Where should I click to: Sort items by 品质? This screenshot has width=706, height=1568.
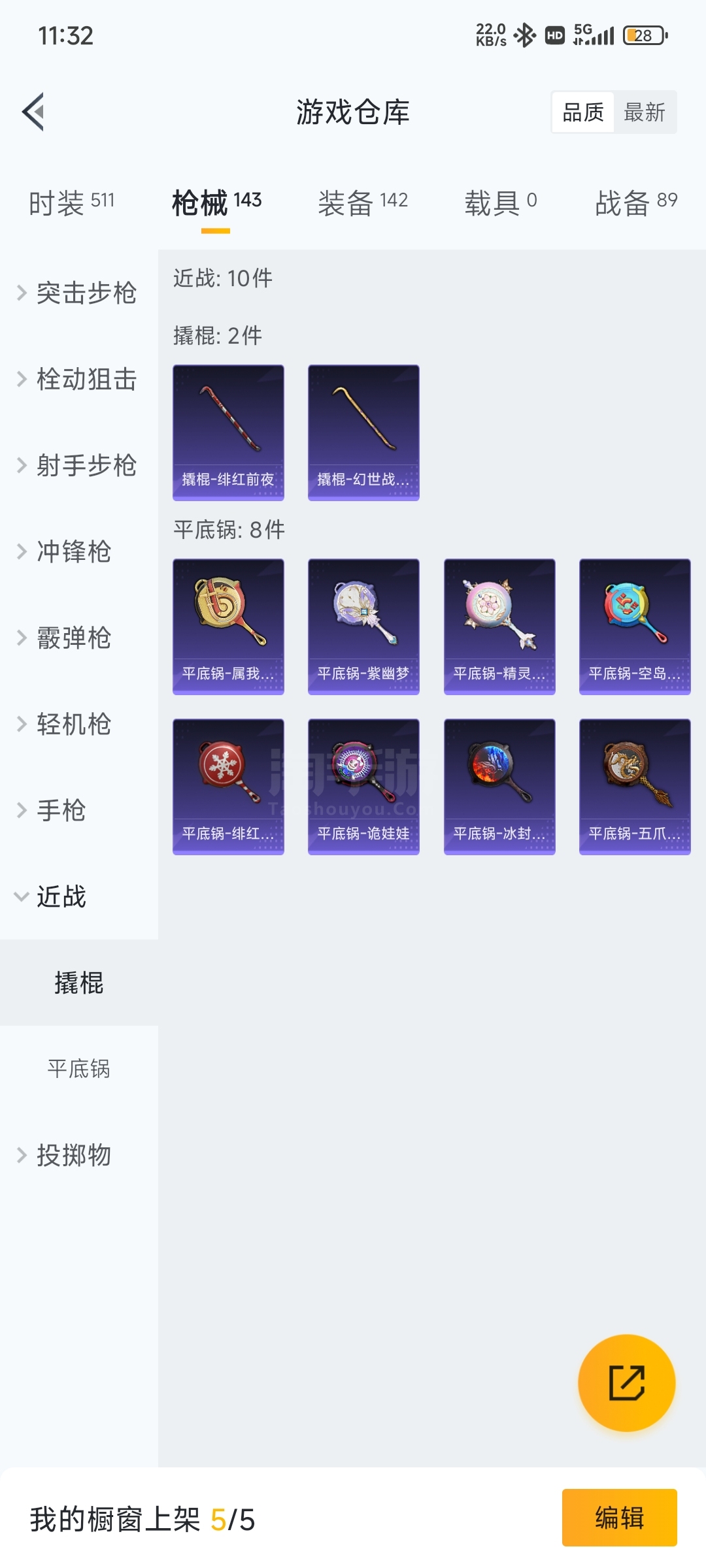point(583,112)
